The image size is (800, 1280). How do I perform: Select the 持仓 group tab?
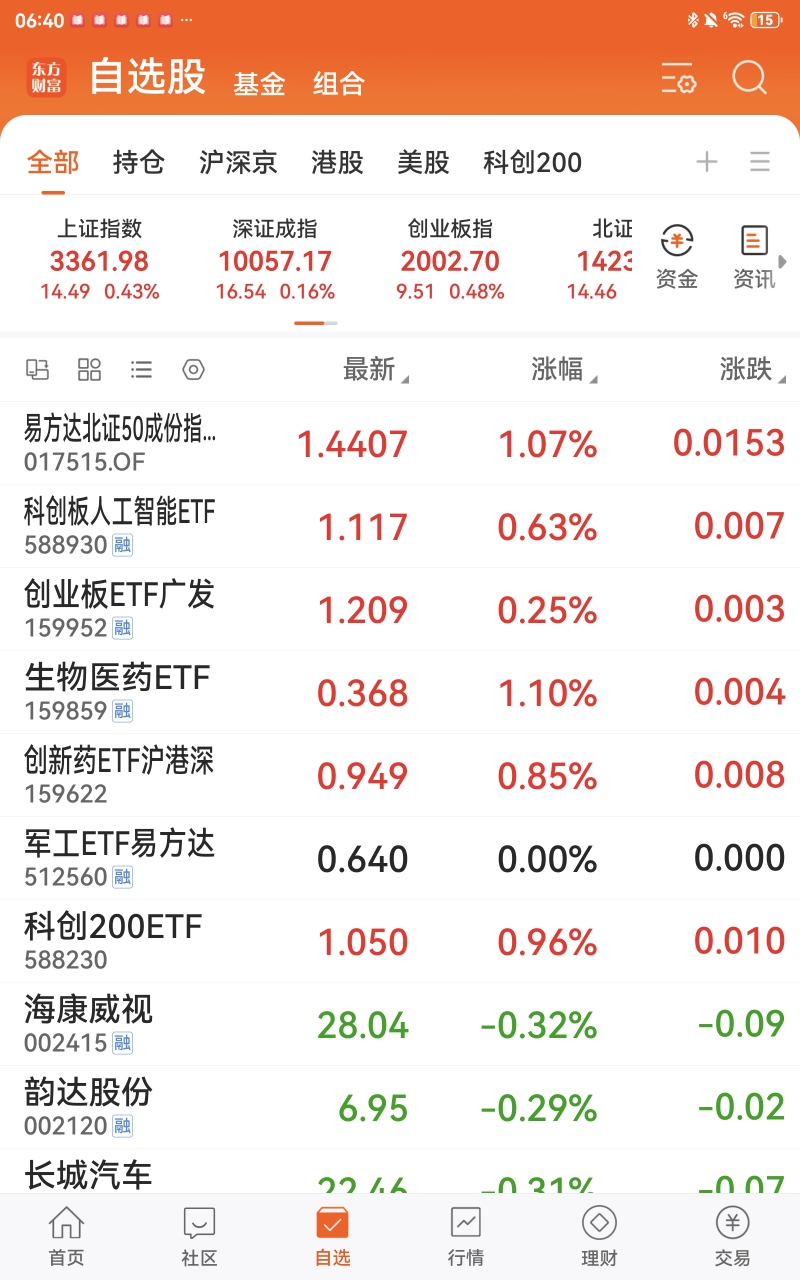point(139,162)
